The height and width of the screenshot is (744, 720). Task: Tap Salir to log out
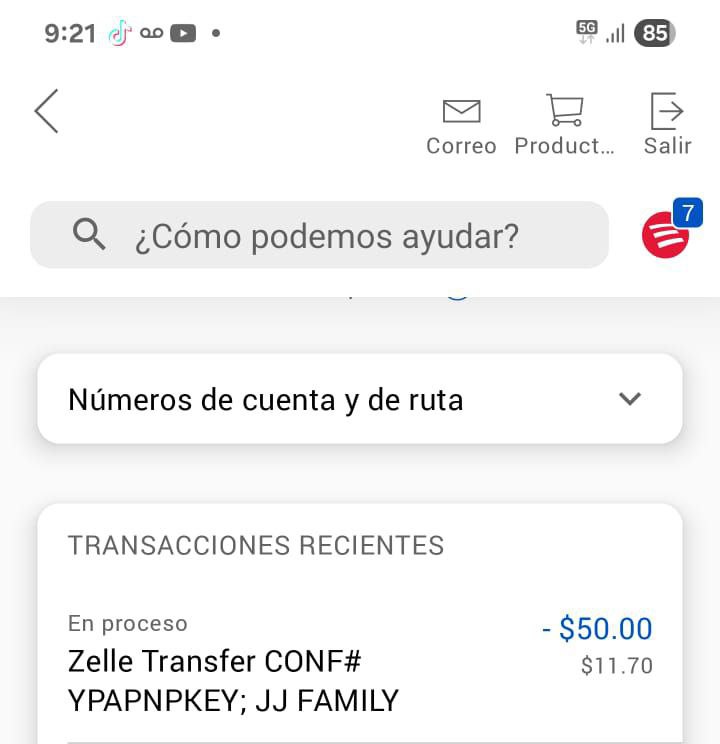tap(667, 125)
